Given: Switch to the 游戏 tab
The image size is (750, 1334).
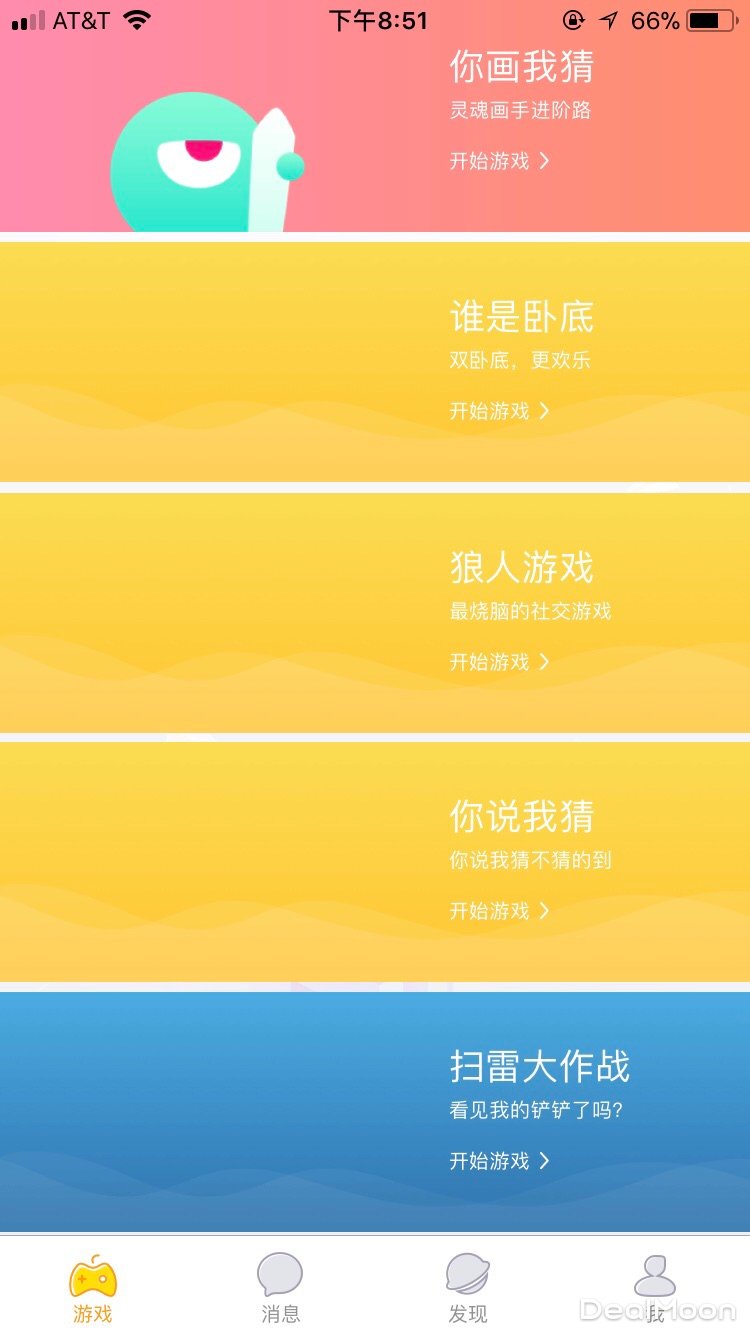Looking at the screenshot, I should point(93,1288).
